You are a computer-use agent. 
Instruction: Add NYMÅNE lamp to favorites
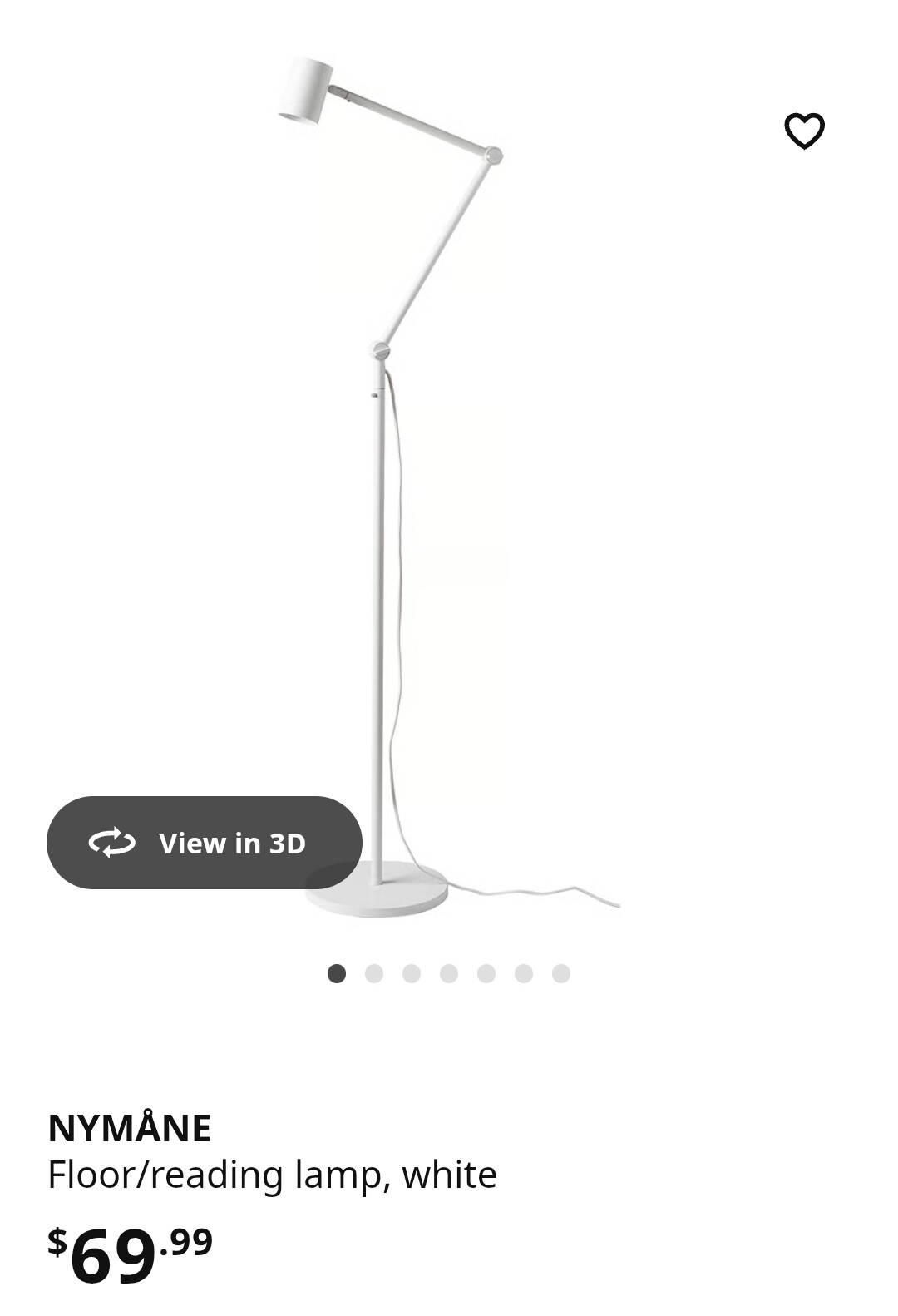[x=804, y=131]
